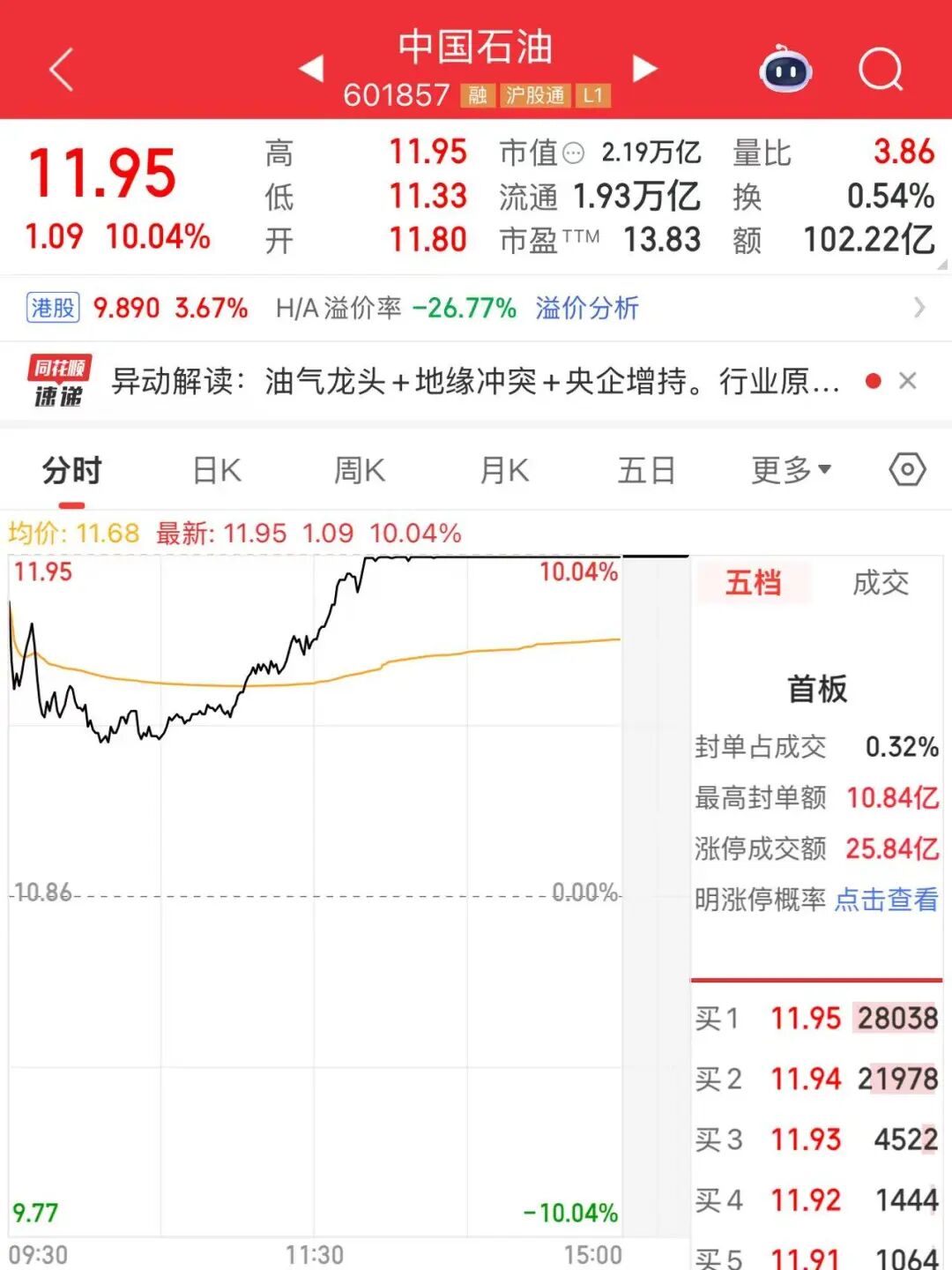The height and width of the screenshot is (1270, 952).
Task: Switch to the 五日 tab
Action: click(646, 470)
